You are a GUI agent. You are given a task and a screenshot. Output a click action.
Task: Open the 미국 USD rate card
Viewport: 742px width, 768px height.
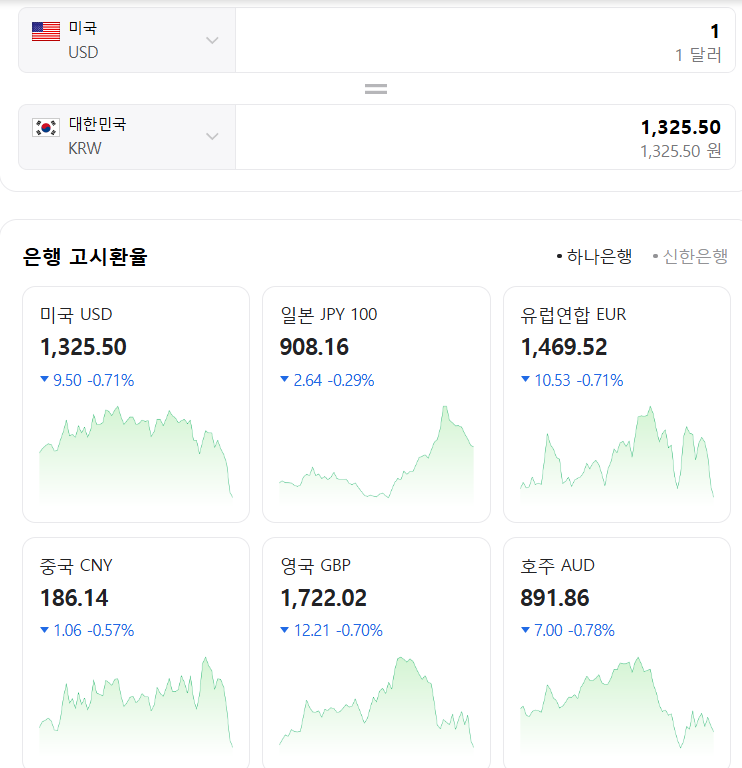(136, 405)
